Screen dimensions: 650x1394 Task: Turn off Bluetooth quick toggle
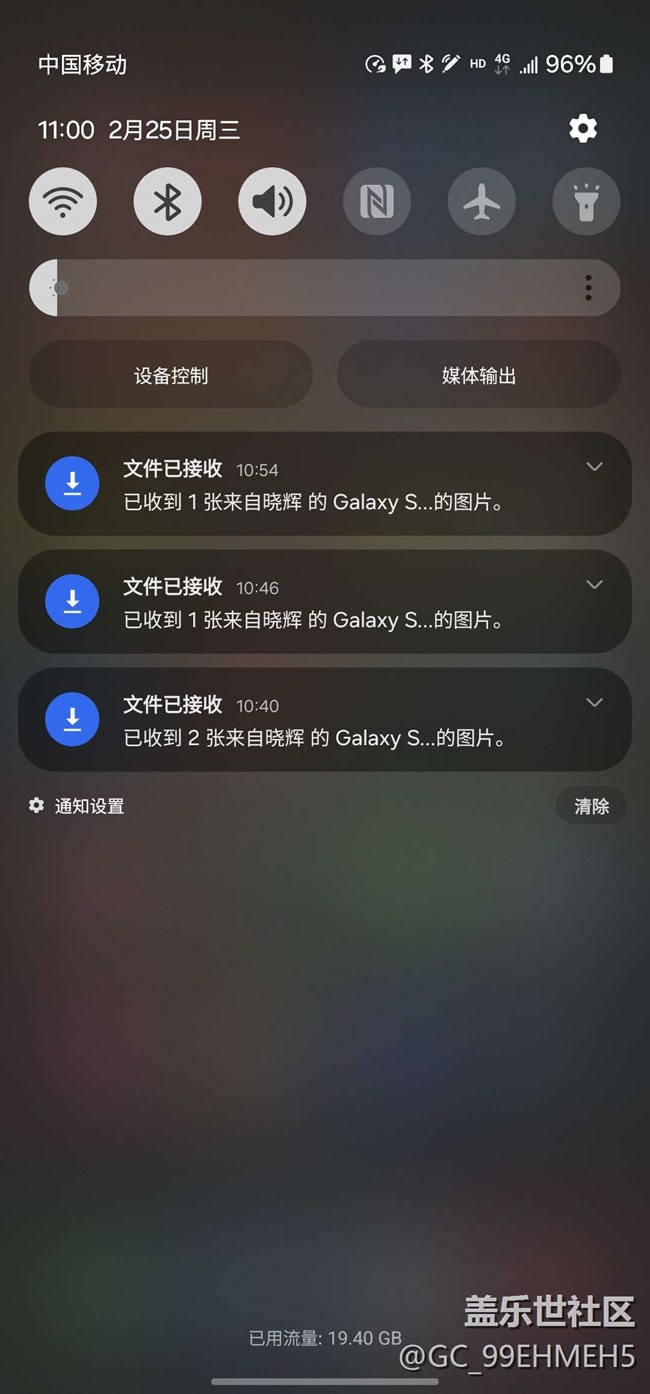167,201
